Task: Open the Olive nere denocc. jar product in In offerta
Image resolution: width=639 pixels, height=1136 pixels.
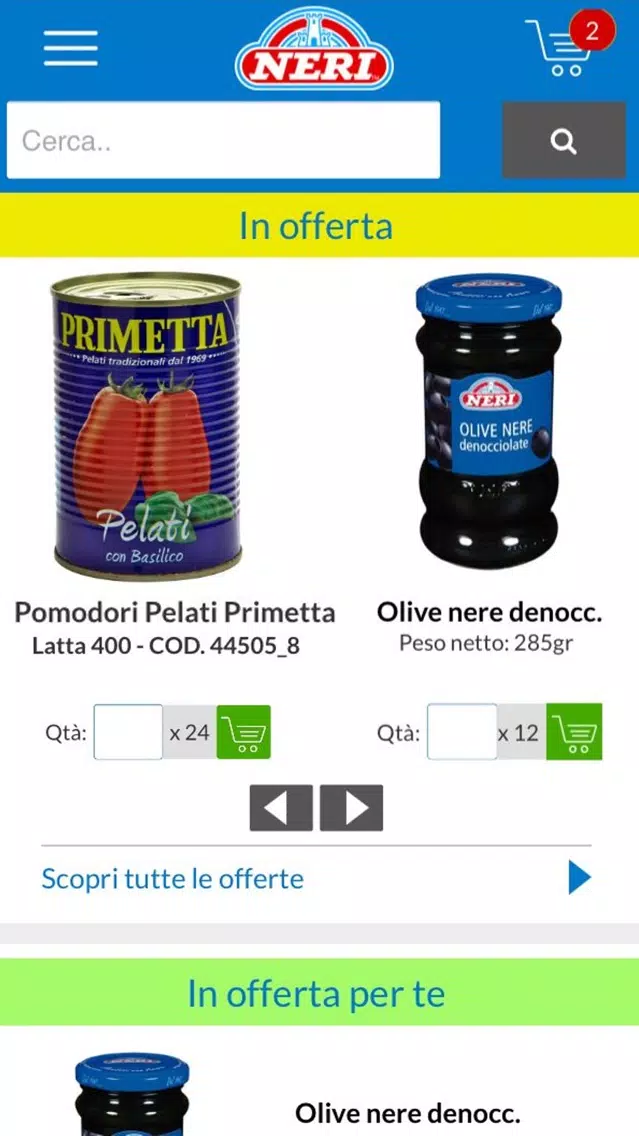Action: pos(488,420)
